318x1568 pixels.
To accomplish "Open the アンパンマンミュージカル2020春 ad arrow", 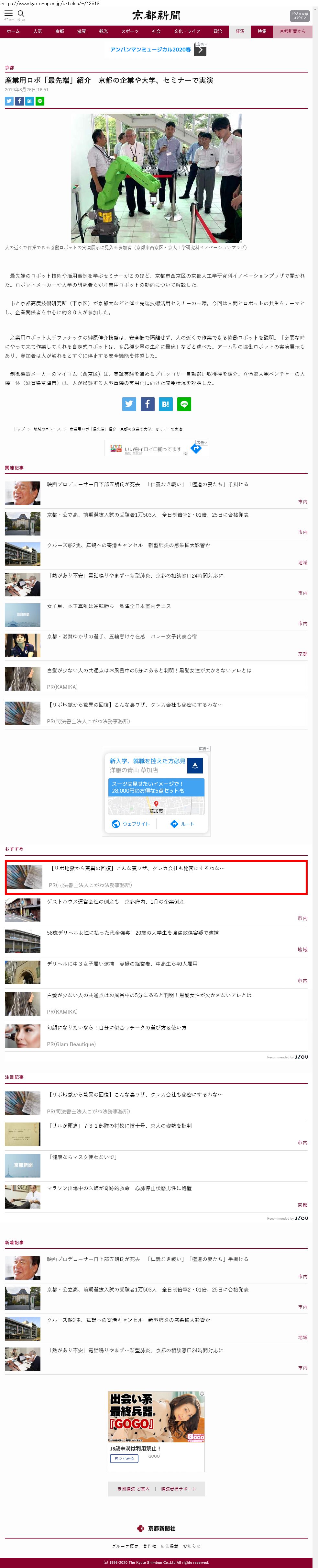I will point(199,50).
